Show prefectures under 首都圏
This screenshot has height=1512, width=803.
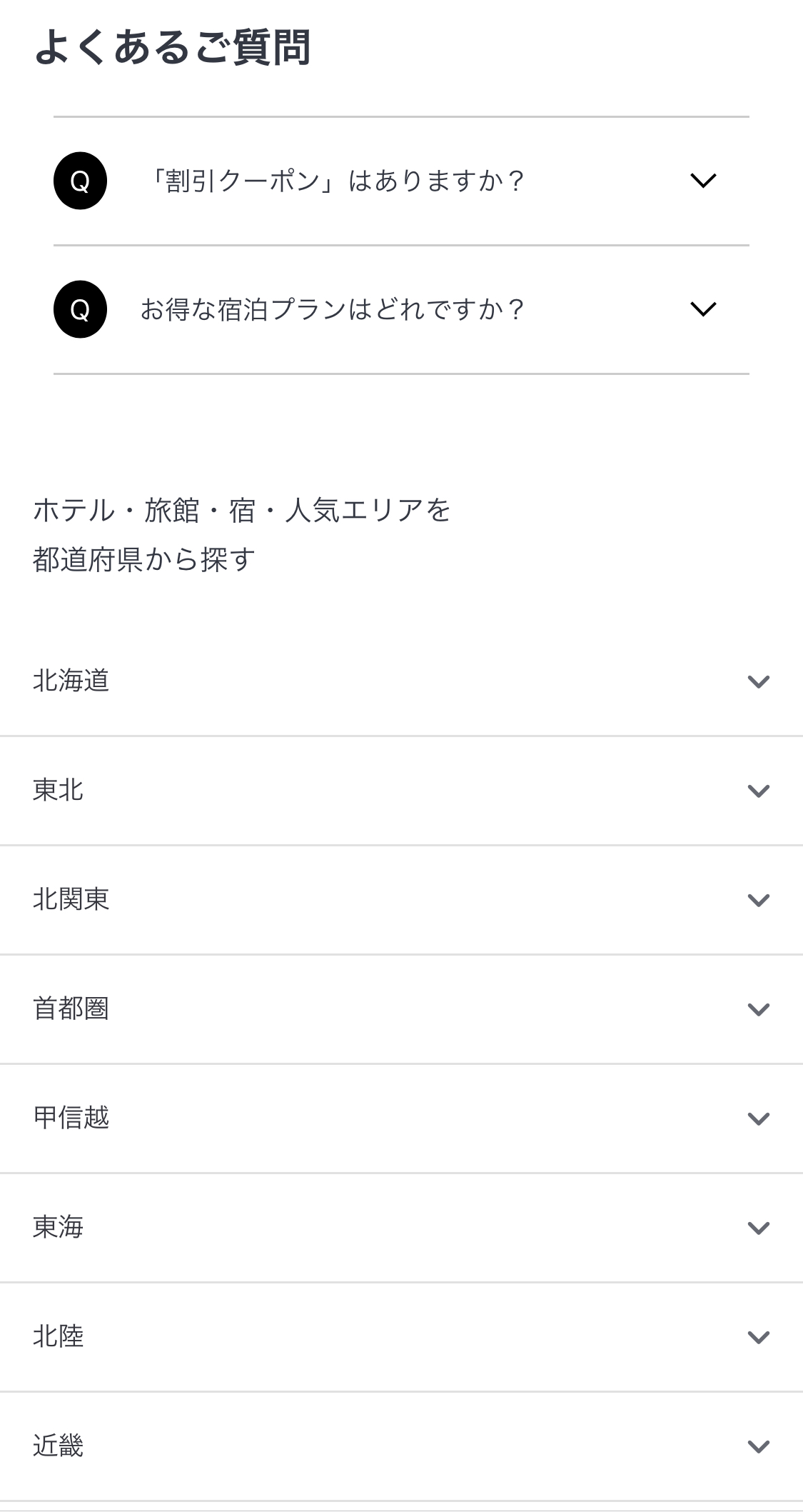(x=757, y=1009)
